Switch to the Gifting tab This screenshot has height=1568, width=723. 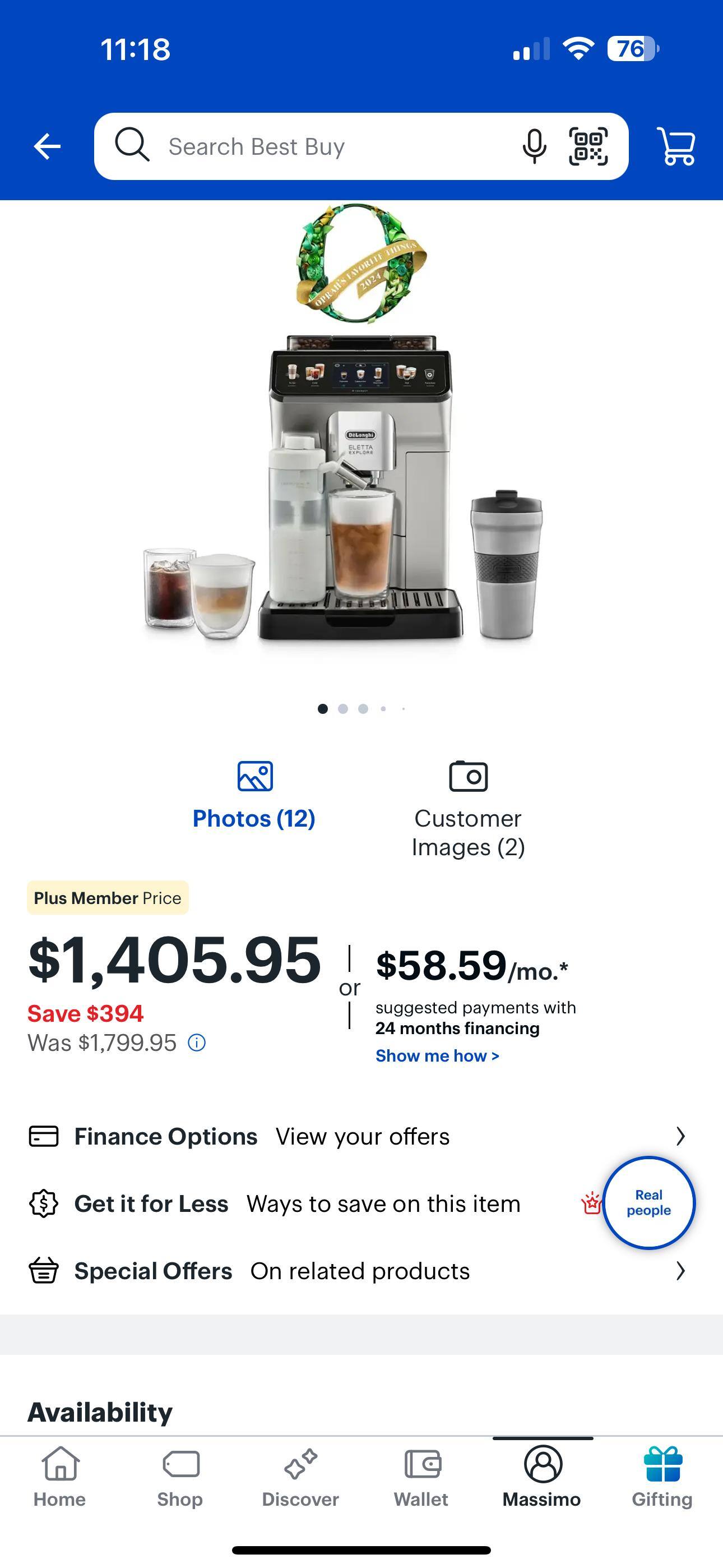pos(662,1477)
